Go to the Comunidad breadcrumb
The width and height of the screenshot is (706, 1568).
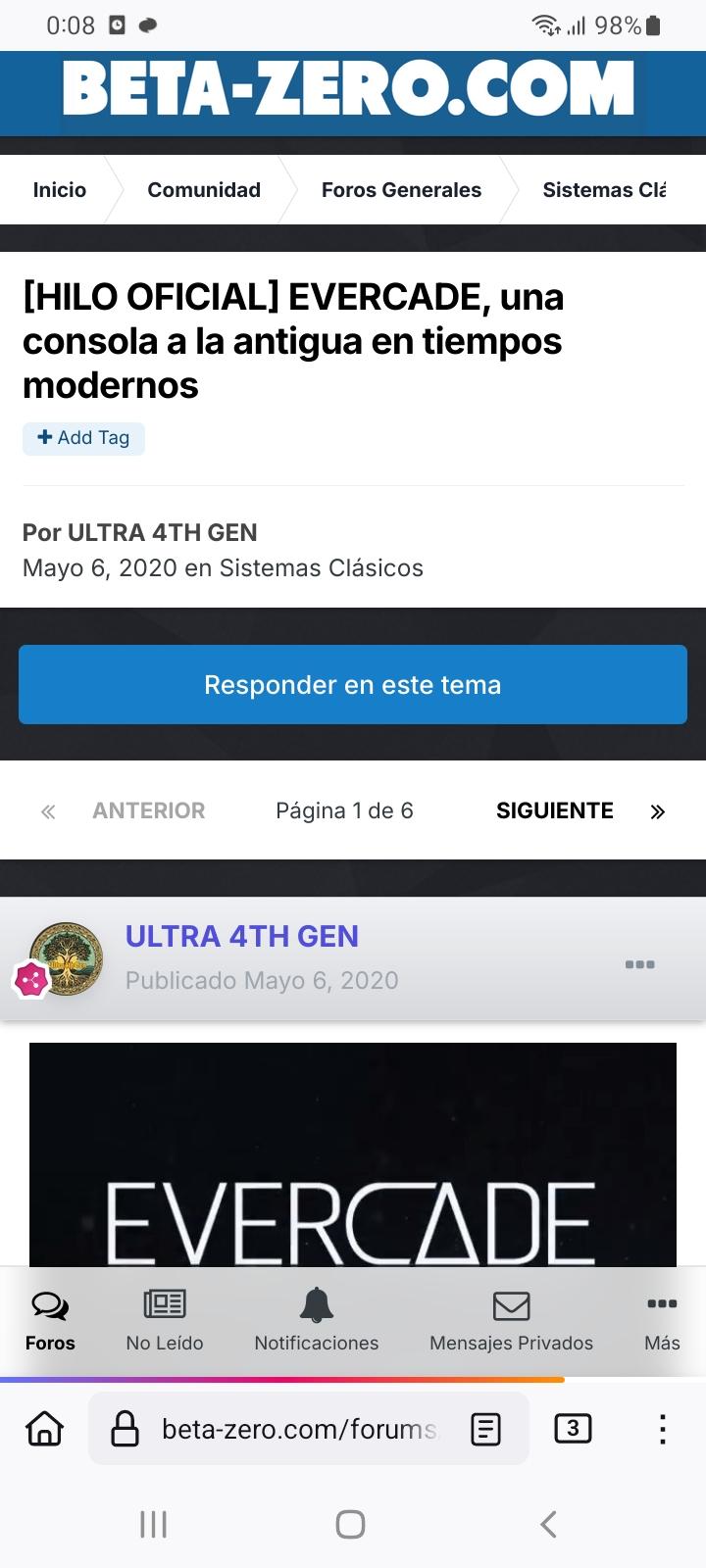click(x=204, y=190)
